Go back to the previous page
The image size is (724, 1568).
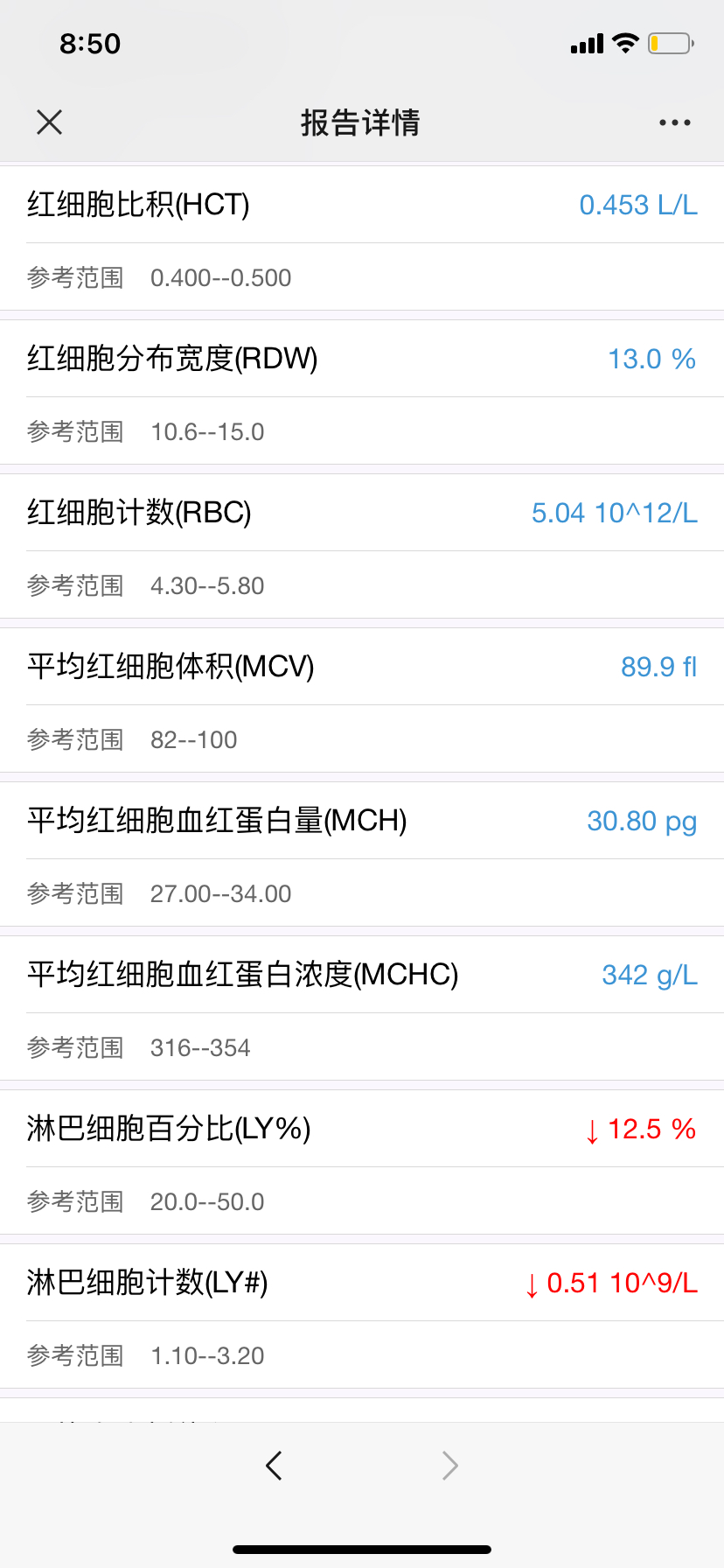(274, 1465)
